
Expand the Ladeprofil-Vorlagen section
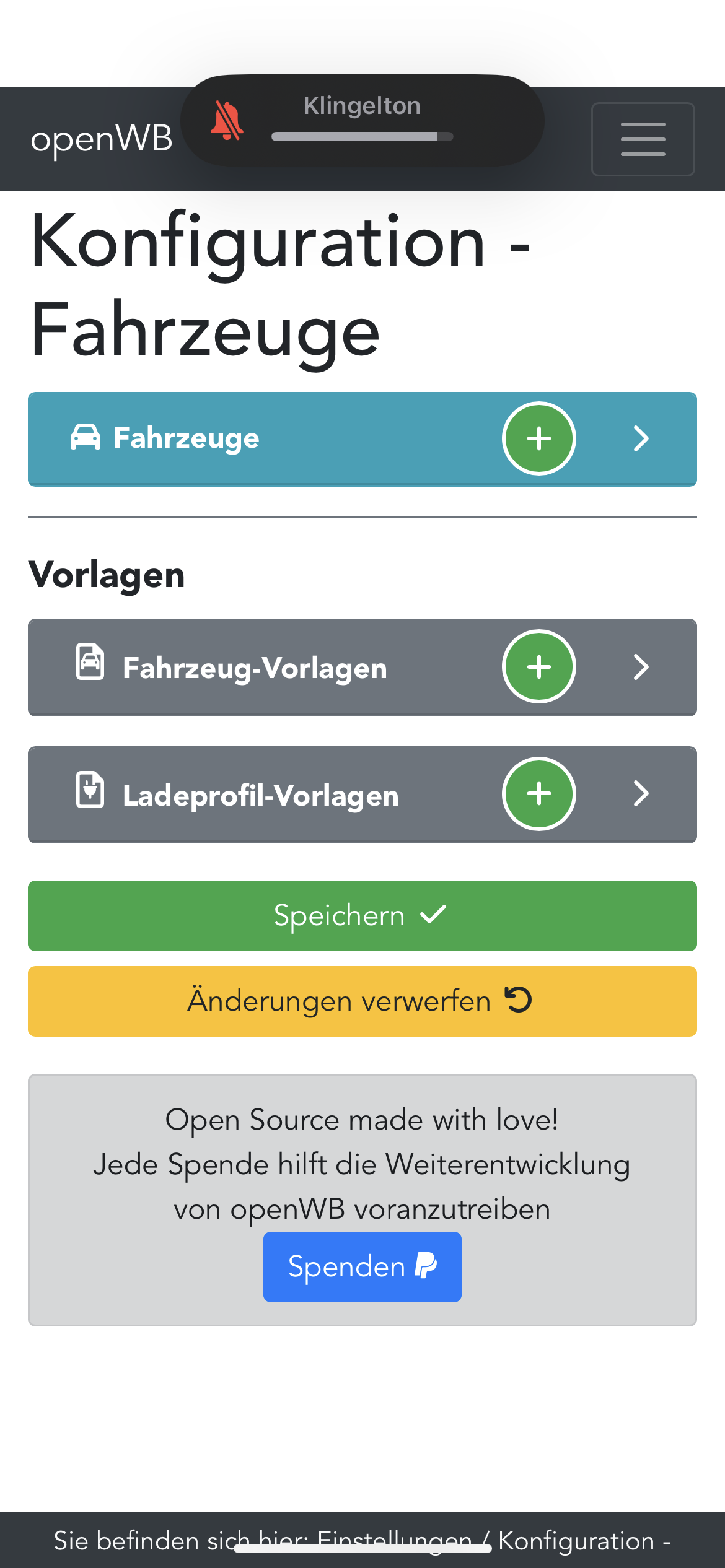tap(641, 794)
